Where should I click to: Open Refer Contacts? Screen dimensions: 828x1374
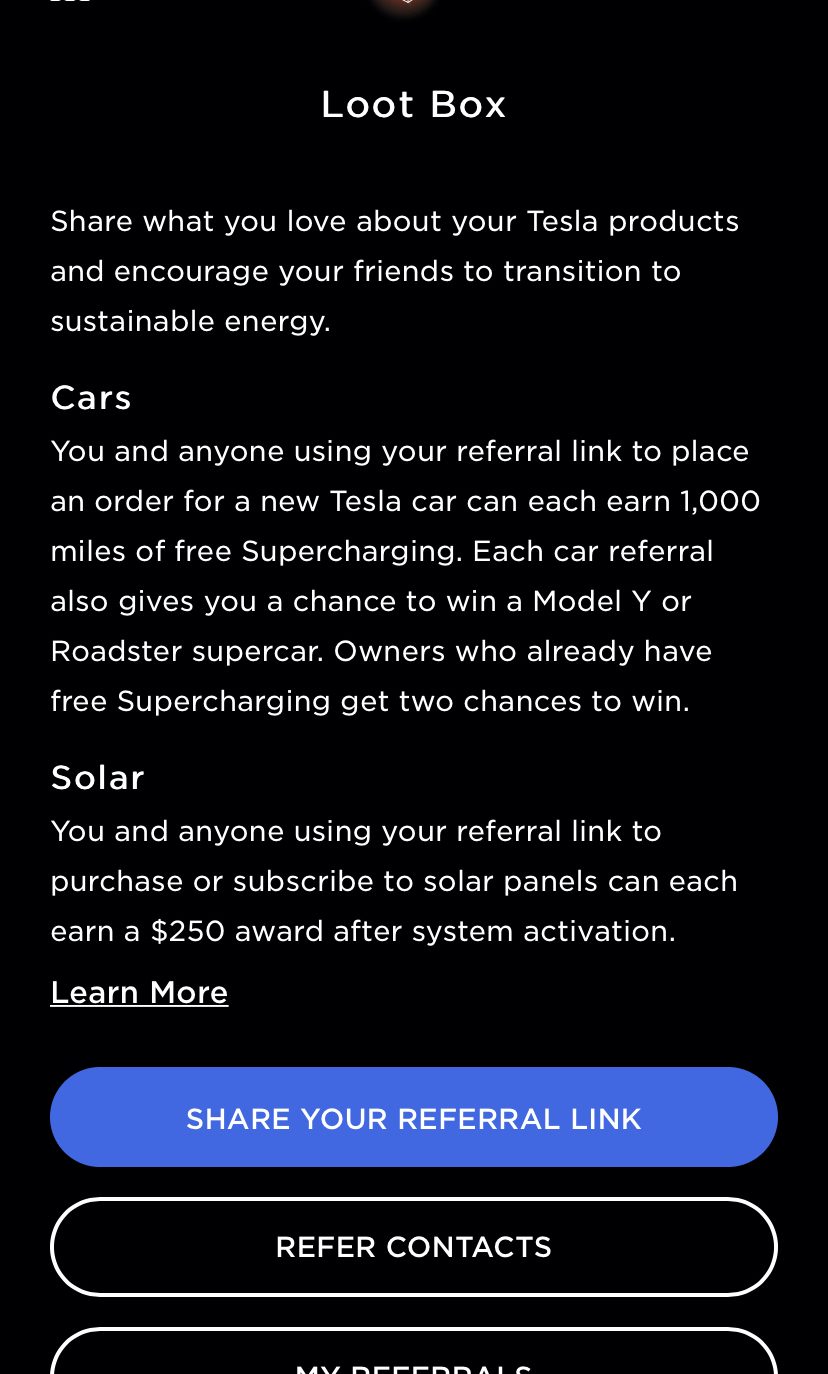414,1247
